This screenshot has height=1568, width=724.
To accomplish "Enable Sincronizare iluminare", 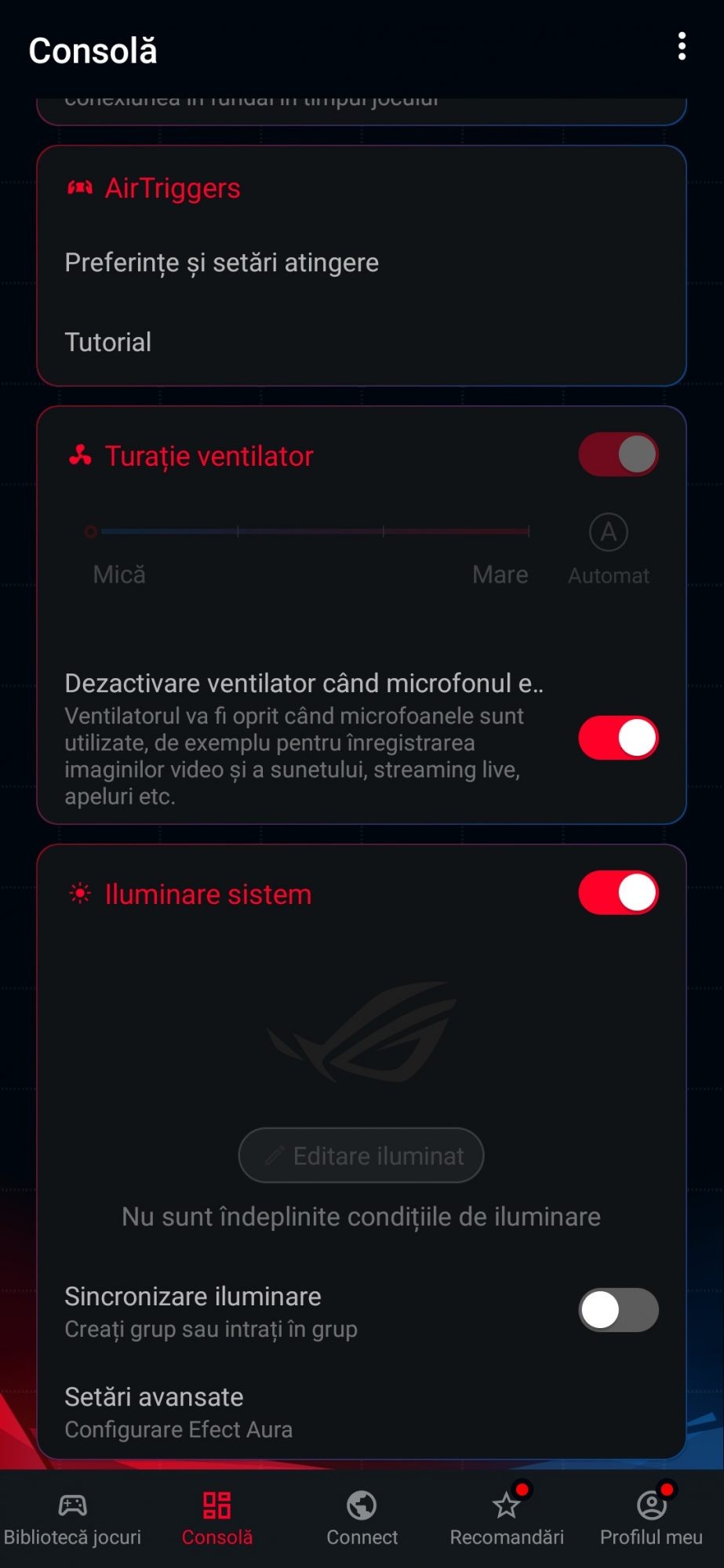I will click(x=618, y=1310).
